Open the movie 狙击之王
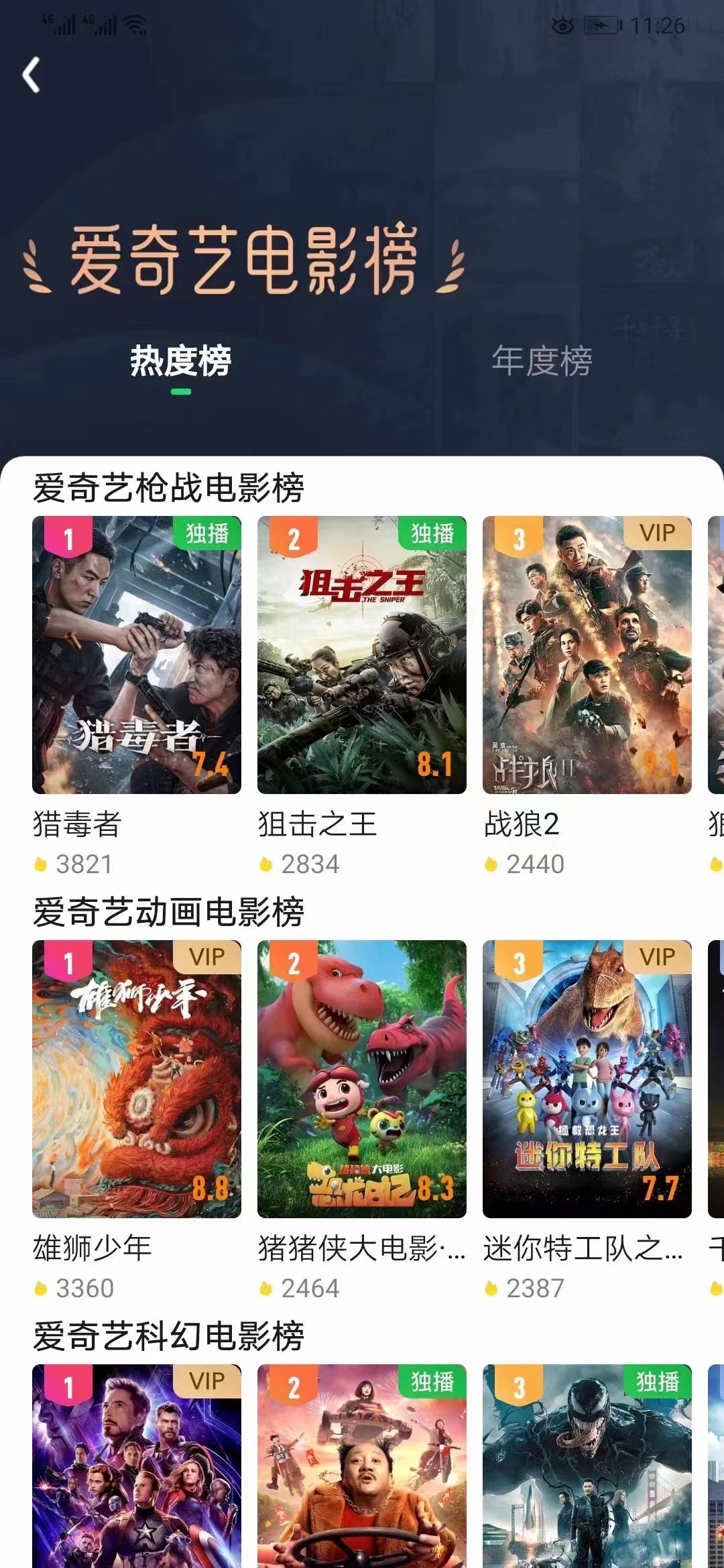The width and height of the screenshot is (724, 1568). 362,655
